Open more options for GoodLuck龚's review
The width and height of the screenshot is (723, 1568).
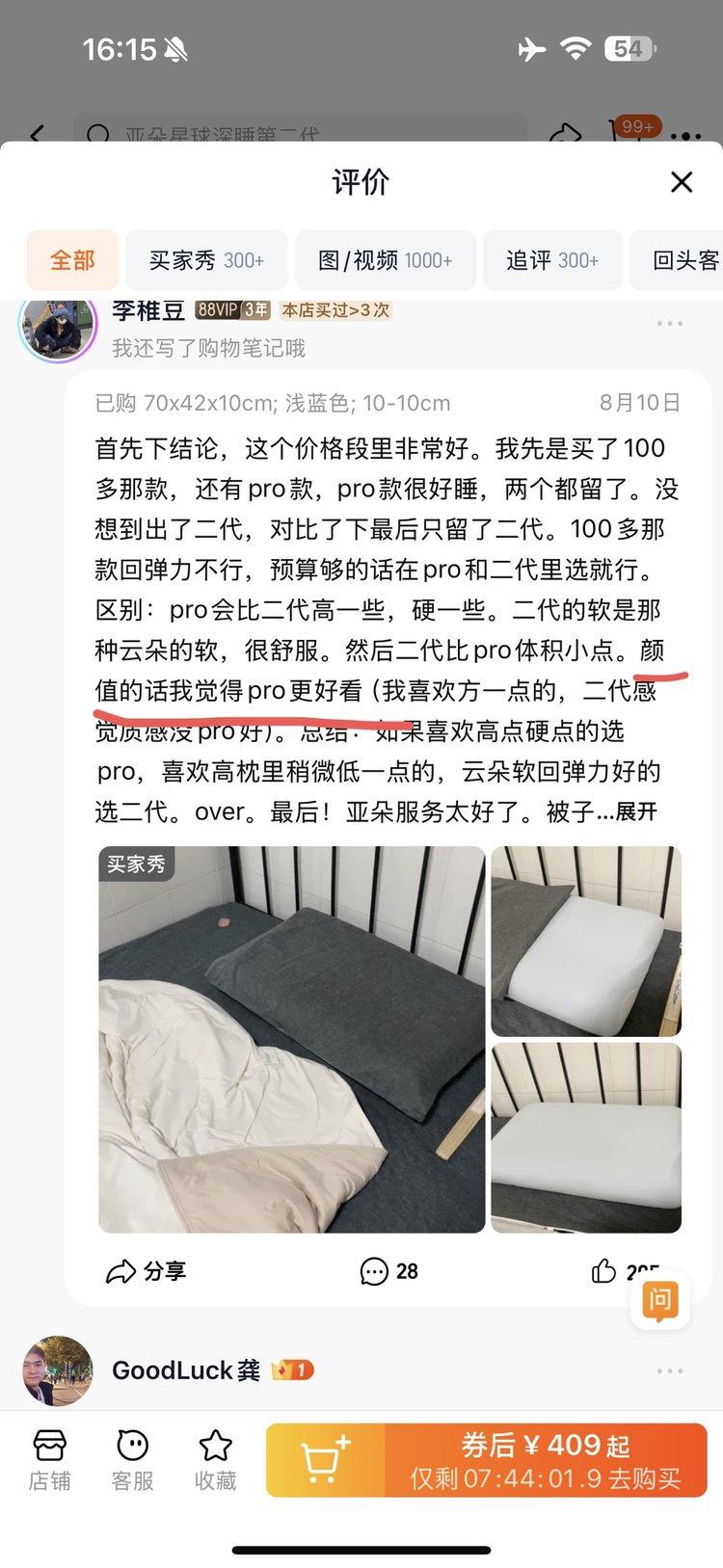coord(669,1370)
